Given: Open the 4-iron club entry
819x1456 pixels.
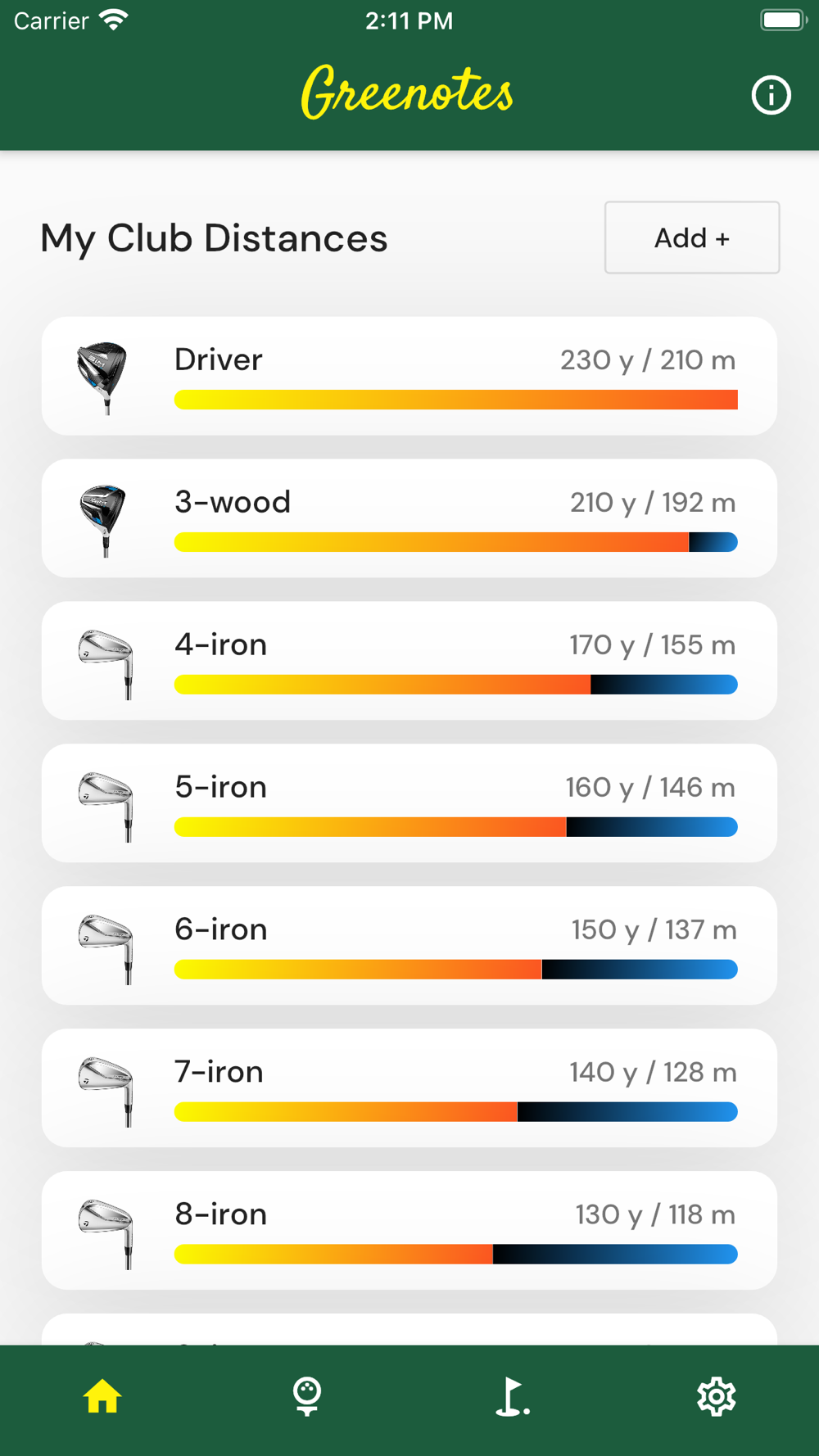Looking at the screenshot, I should tap(409, 661).
